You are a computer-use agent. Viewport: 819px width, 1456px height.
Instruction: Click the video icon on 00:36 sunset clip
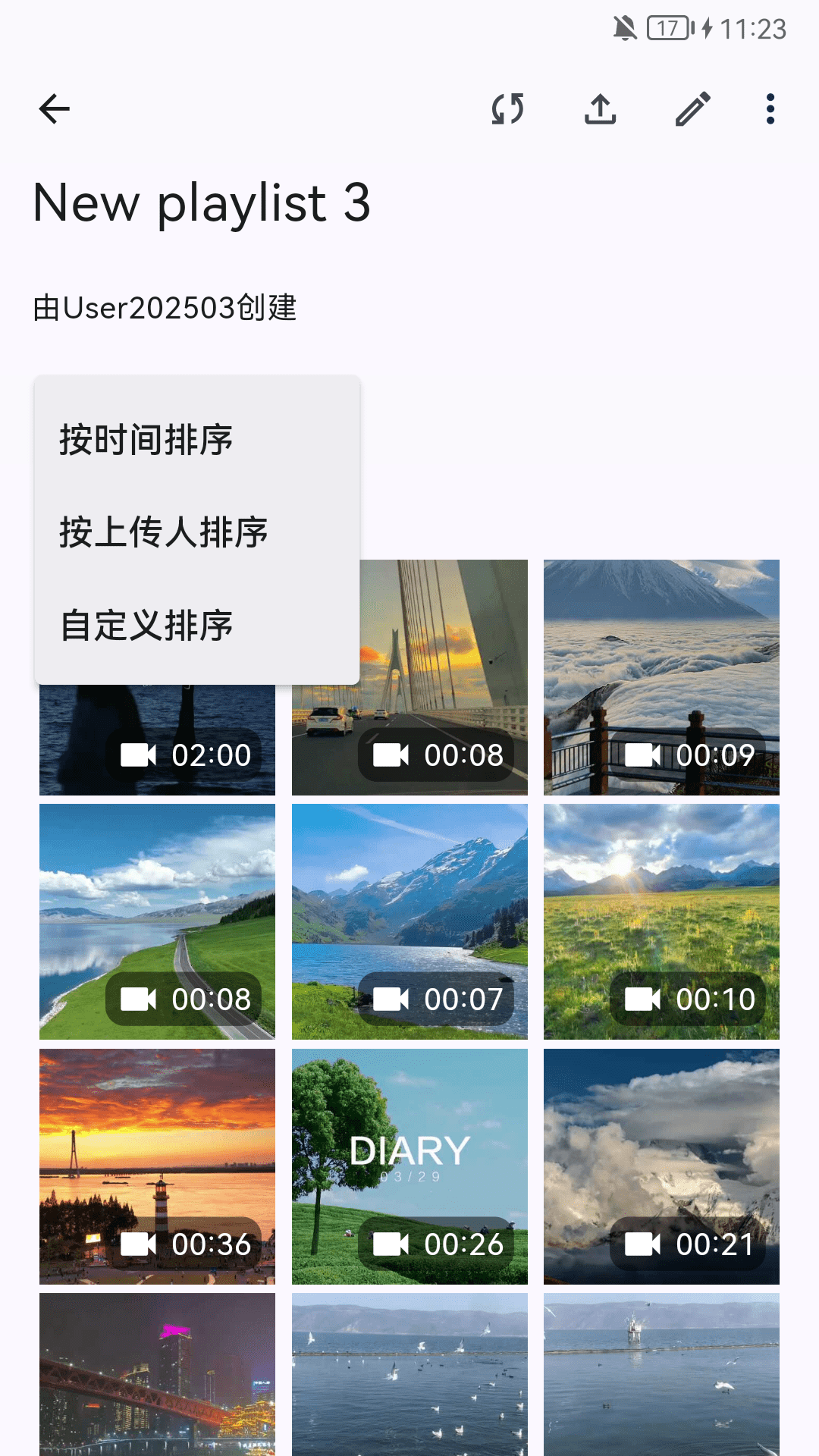point(137,1243)
